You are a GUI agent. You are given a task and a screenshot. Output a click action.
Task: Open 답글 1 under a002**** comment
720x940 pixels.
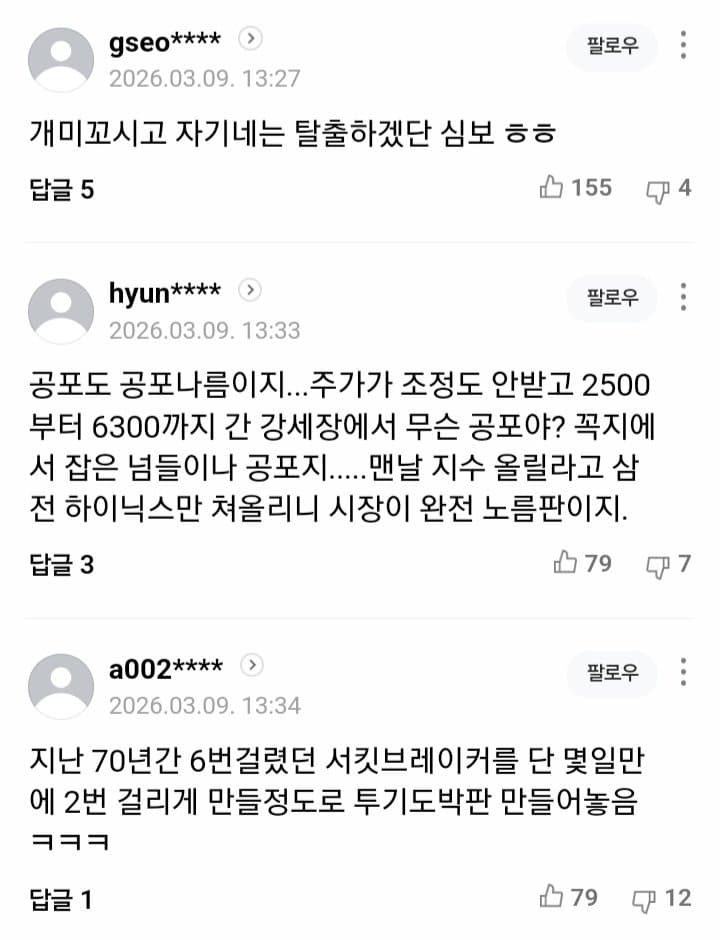[62, 899]
